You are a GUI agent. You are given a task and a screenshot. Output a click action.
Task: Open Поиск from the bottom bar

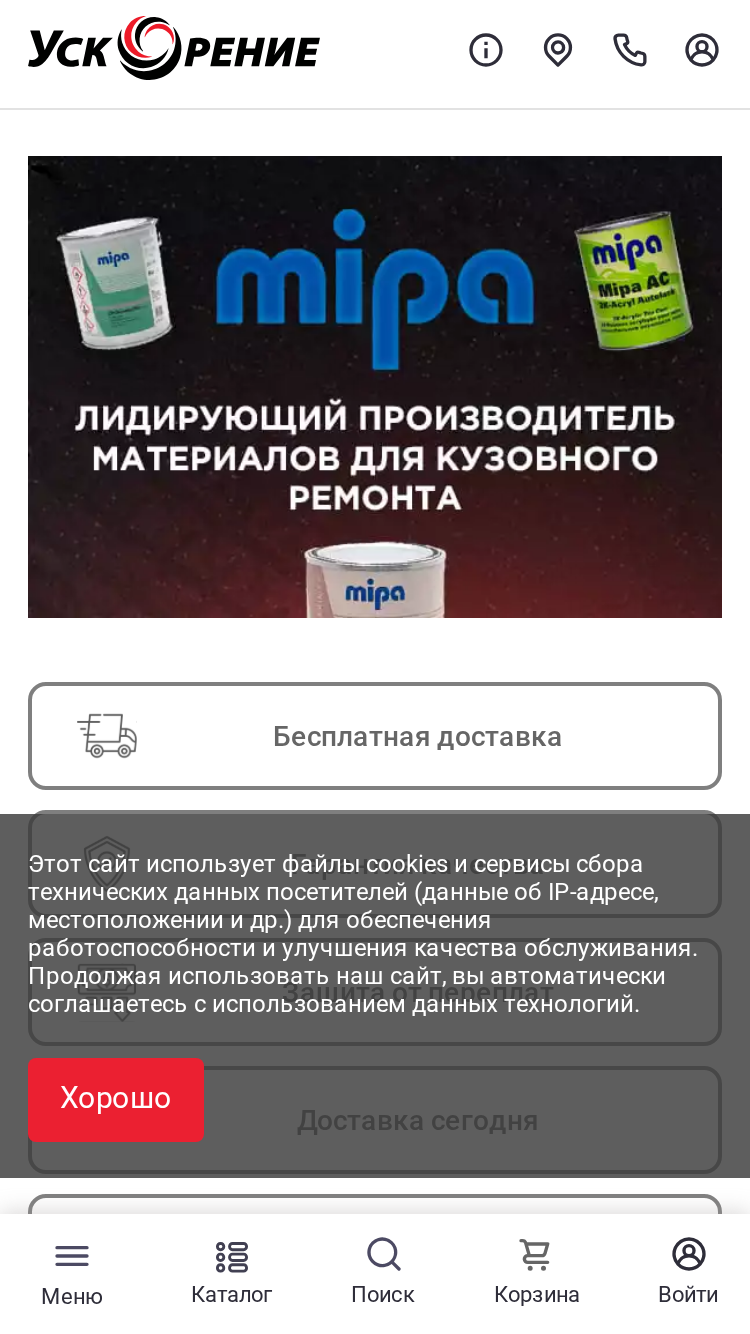coord(383,1273)
